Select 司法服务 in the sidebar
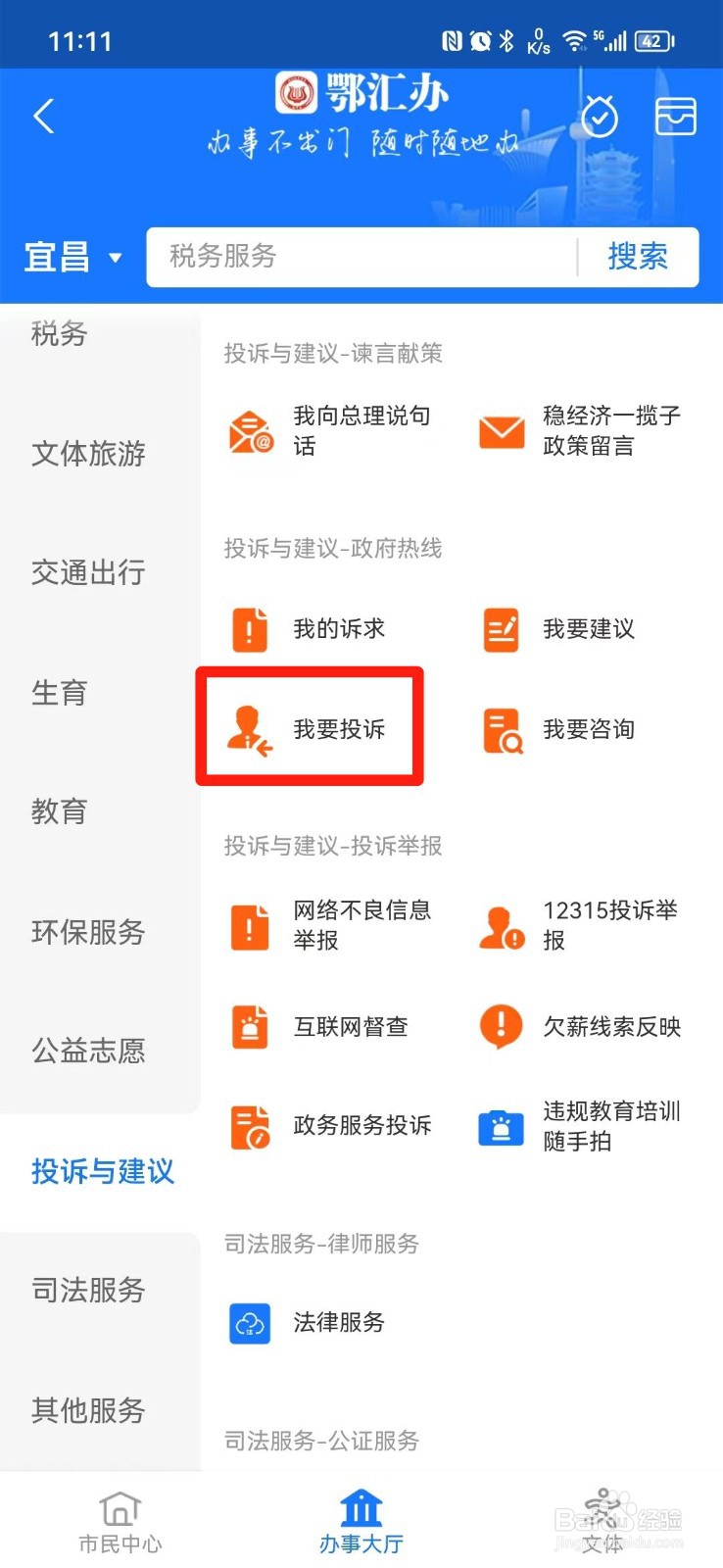Viewport: 723px width, 1568px height. (89, 1291)
